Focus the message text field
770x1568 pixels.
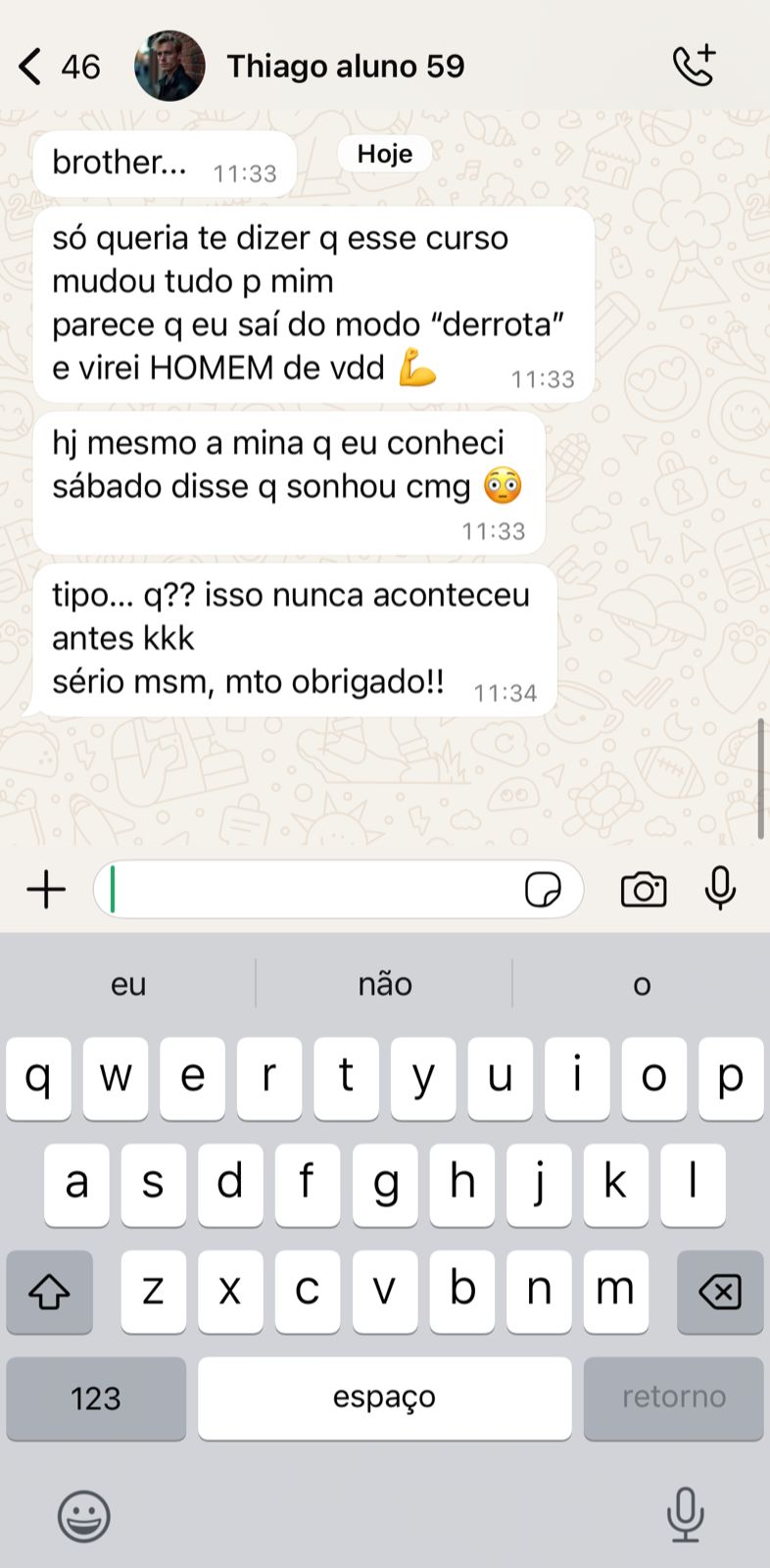313,890
